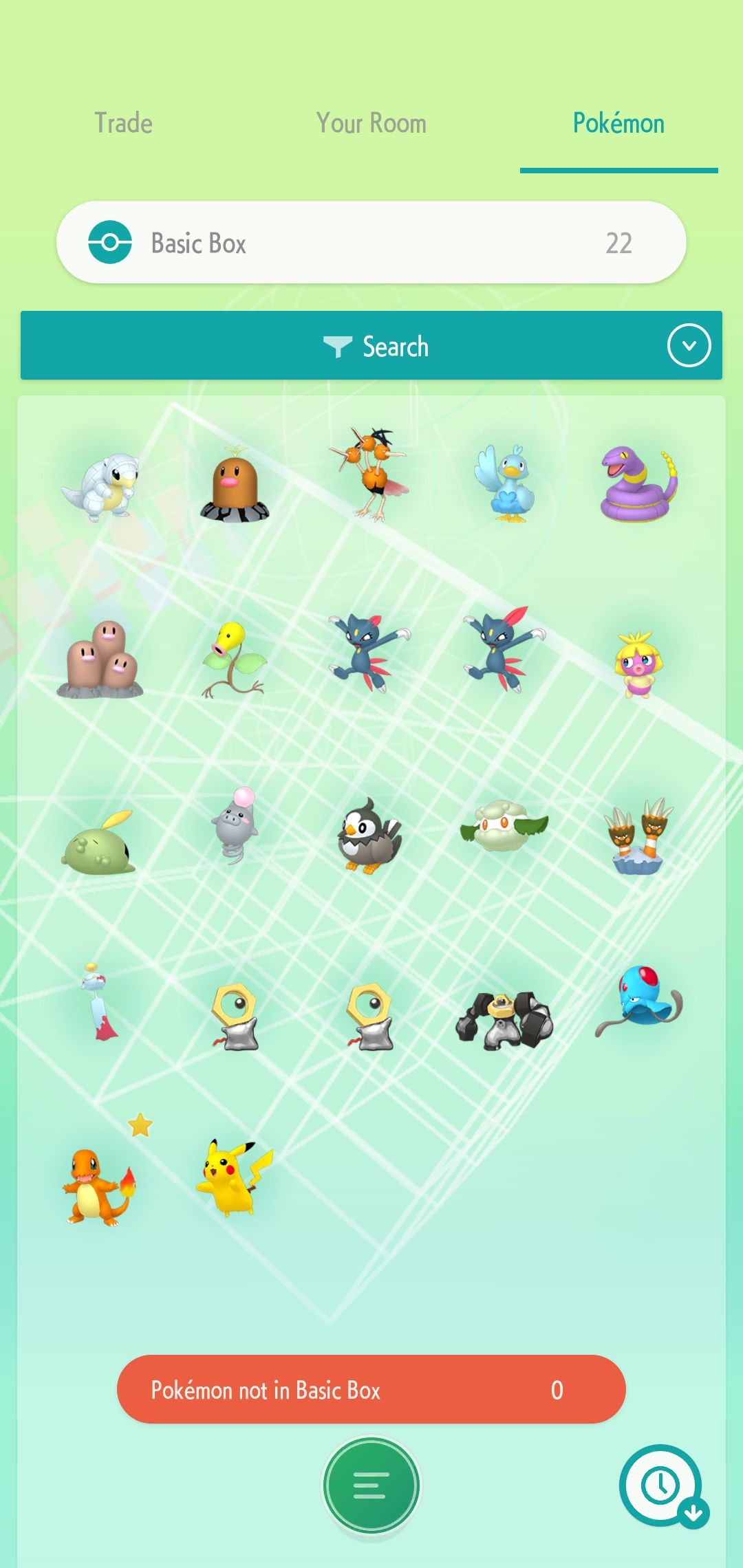
Task: Open the Basic Box selector
Action: pos(371,243)
